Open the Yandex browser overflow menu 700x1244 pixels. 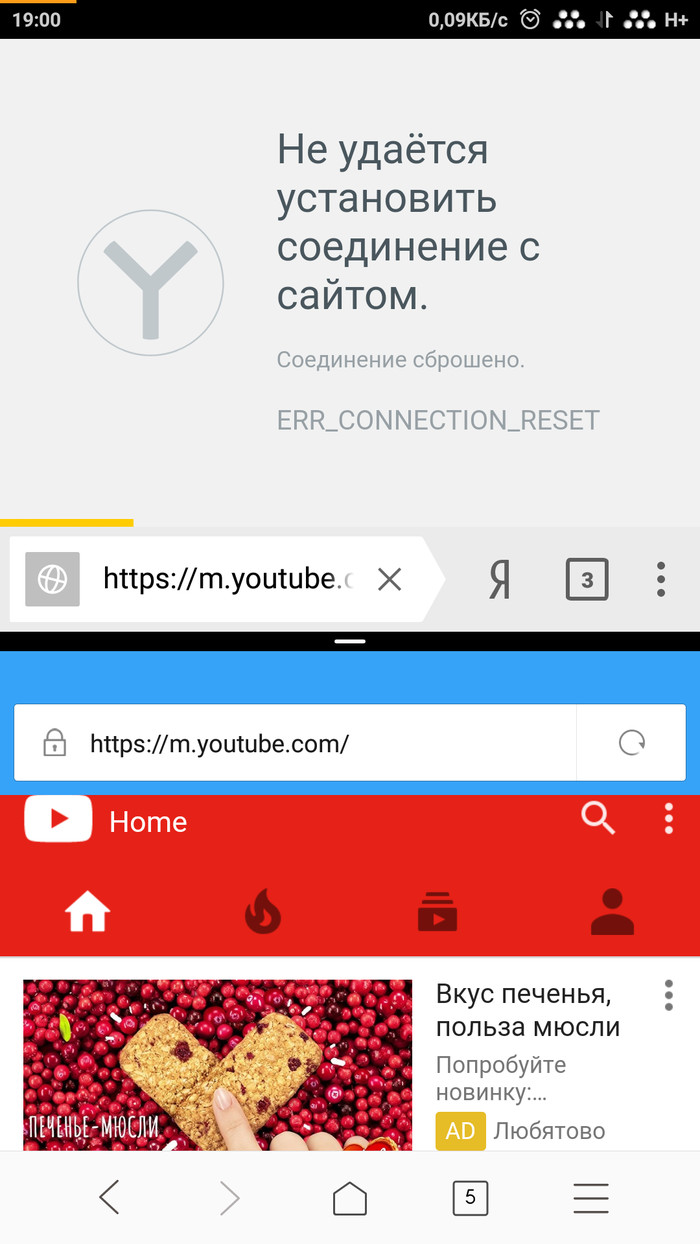click(661, 580)
